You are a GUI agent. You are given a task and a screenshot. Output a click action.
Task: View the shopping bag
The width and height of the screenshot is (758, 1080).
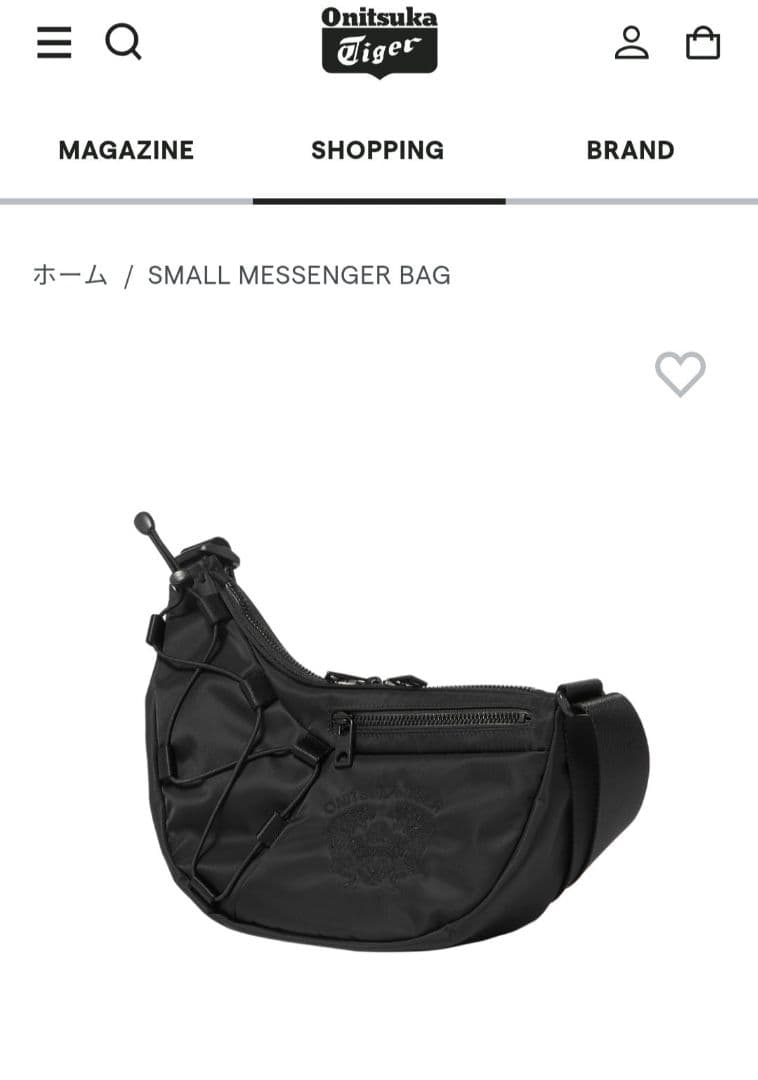(702, 42)
